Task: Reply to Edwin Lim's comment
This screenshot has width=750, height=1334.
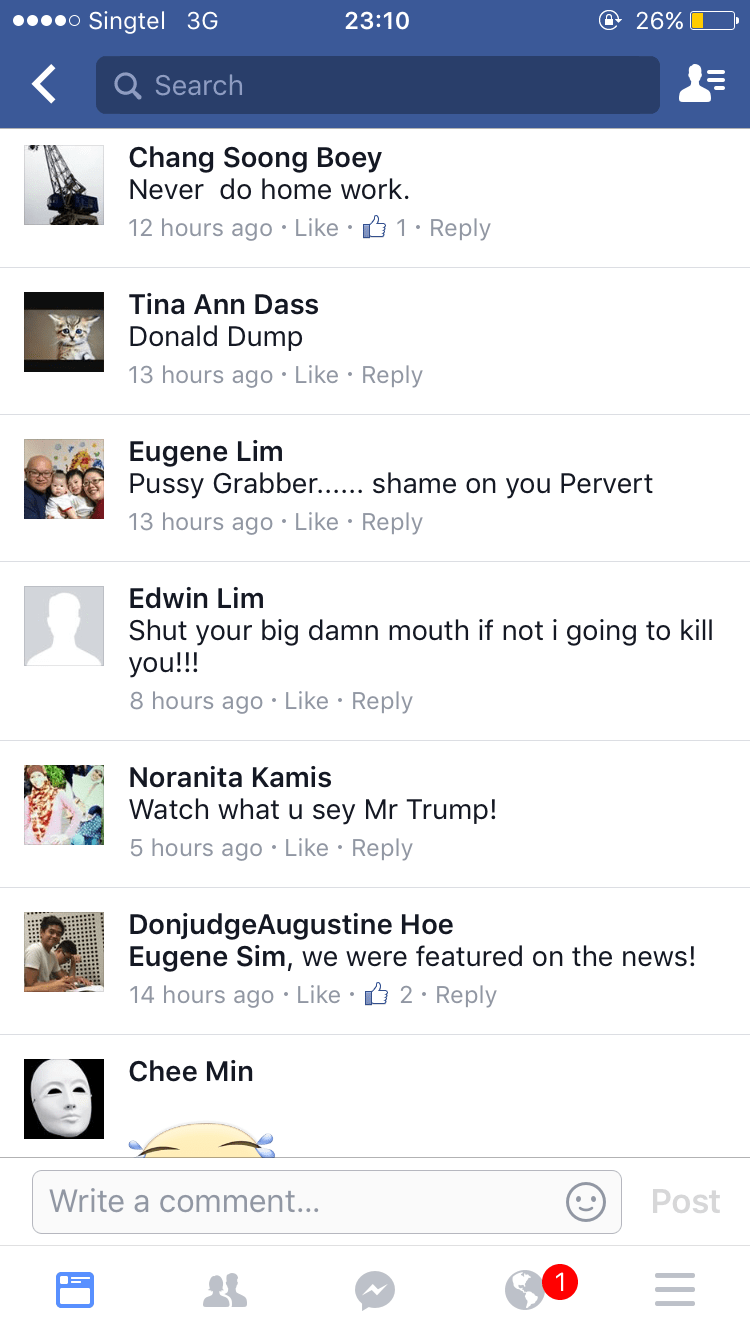Action: (x=382, y=701)
